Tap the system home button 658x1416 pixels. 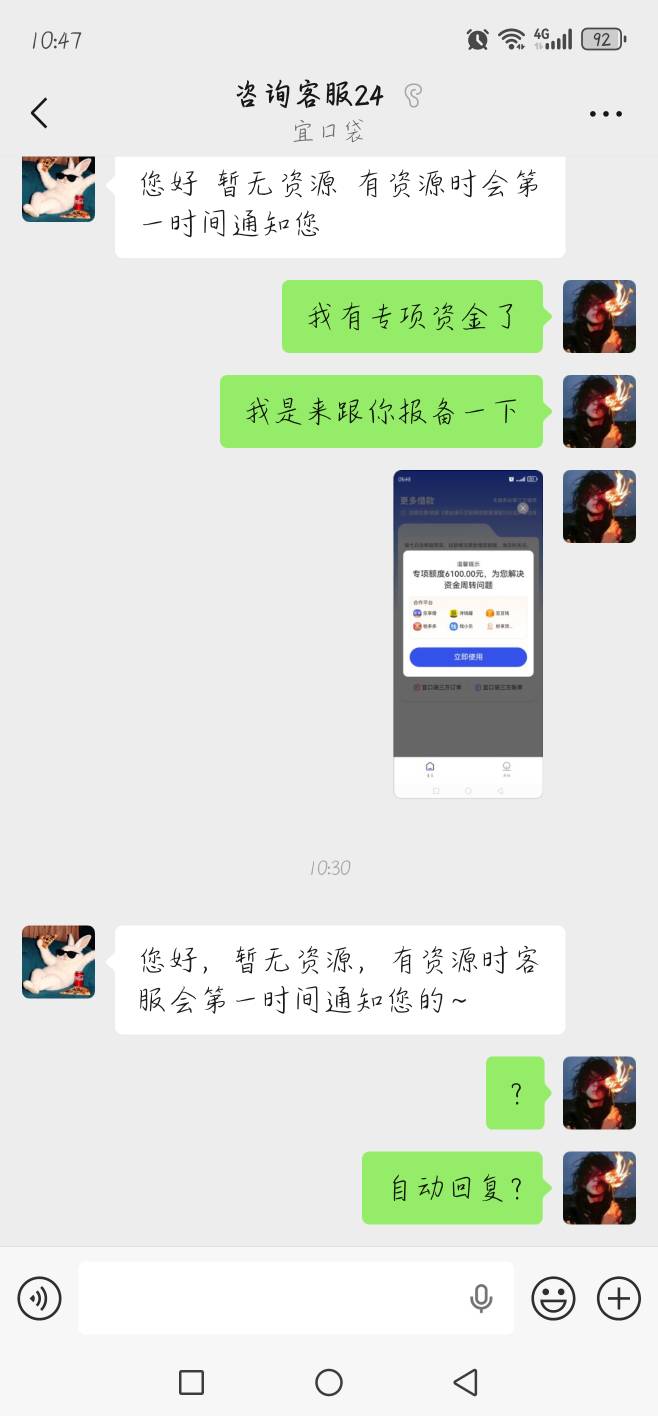pos(329,1382)
